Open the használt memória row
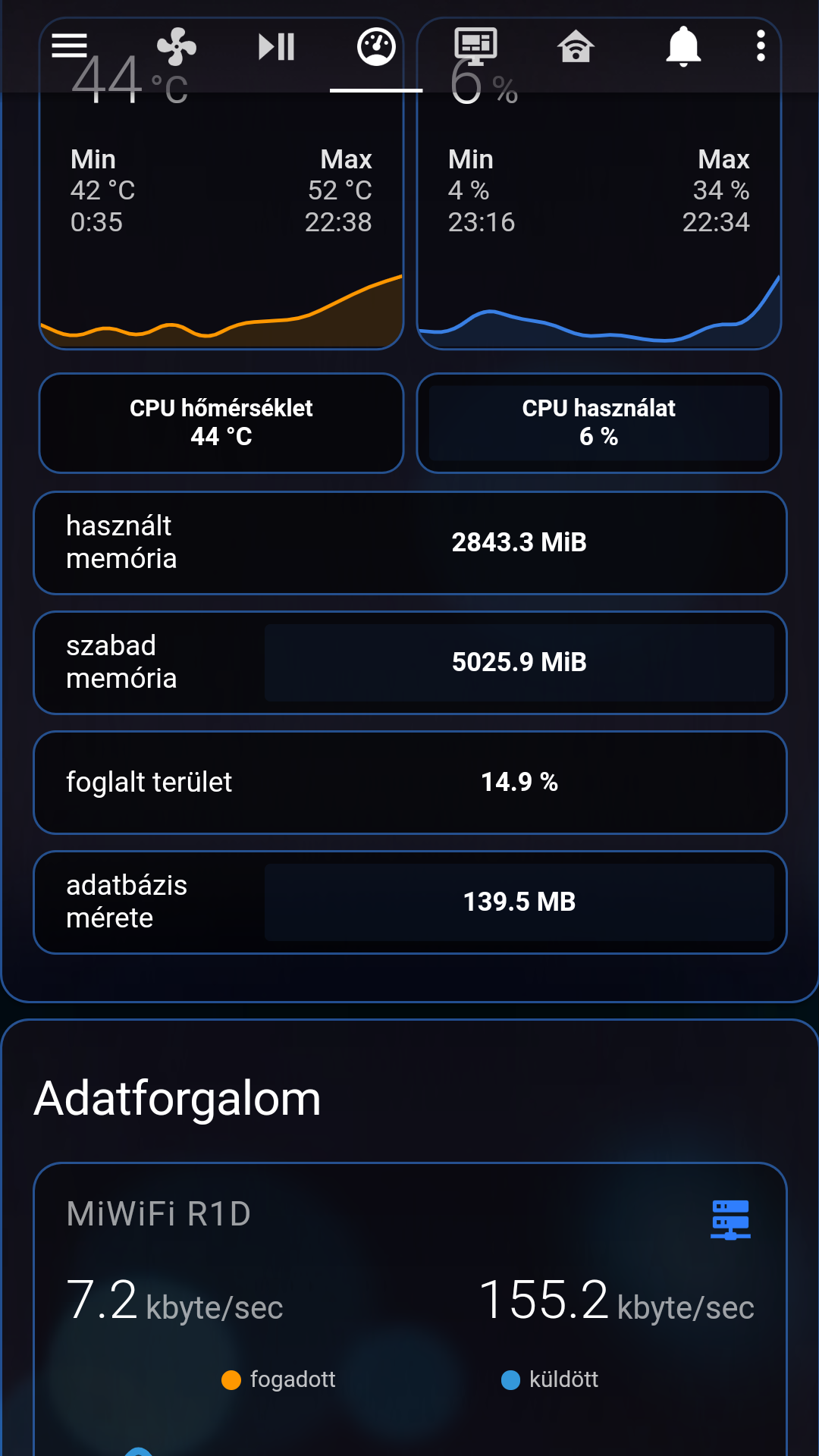Viewport: 819px width, 1456px height. [409, 542]
